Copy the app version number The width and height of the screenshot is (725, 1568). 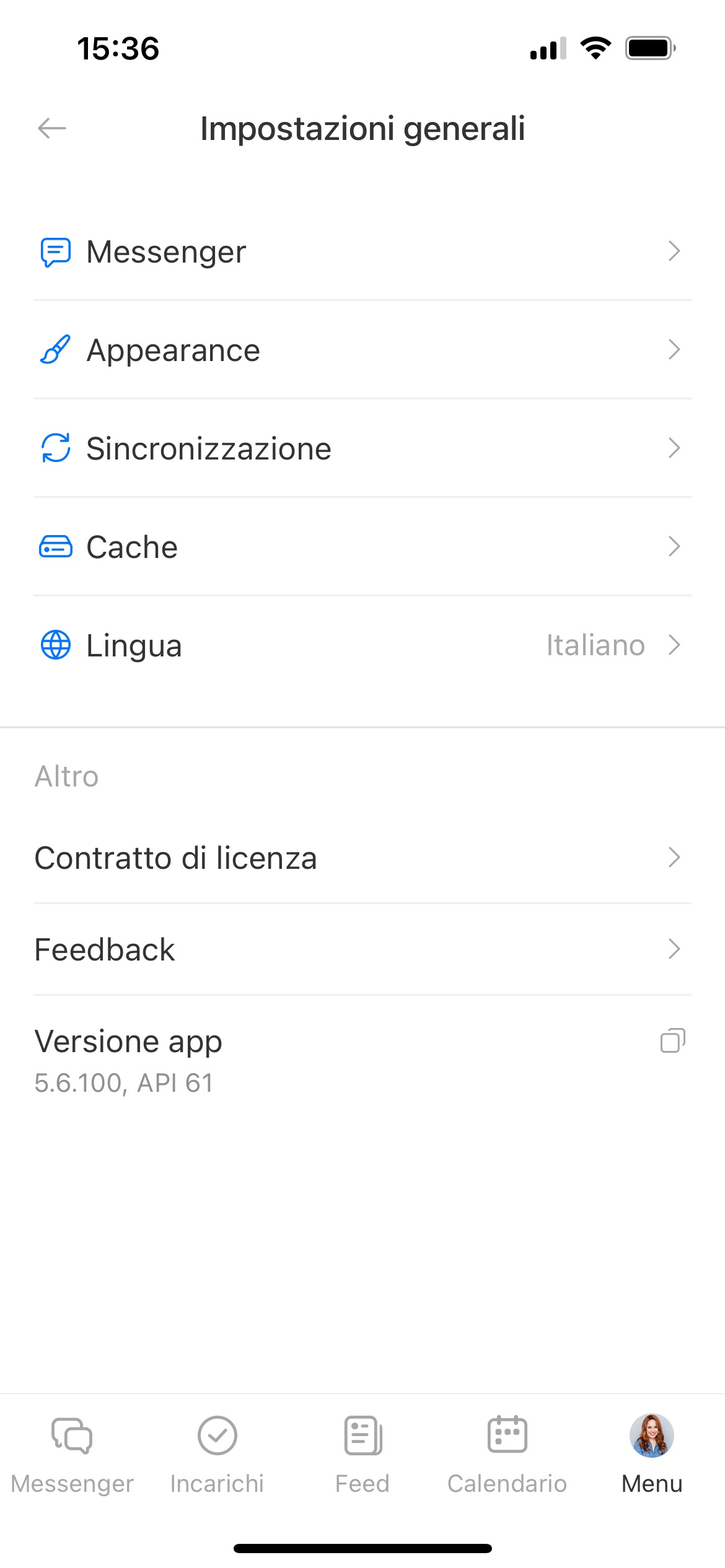tap(672, 1041)
